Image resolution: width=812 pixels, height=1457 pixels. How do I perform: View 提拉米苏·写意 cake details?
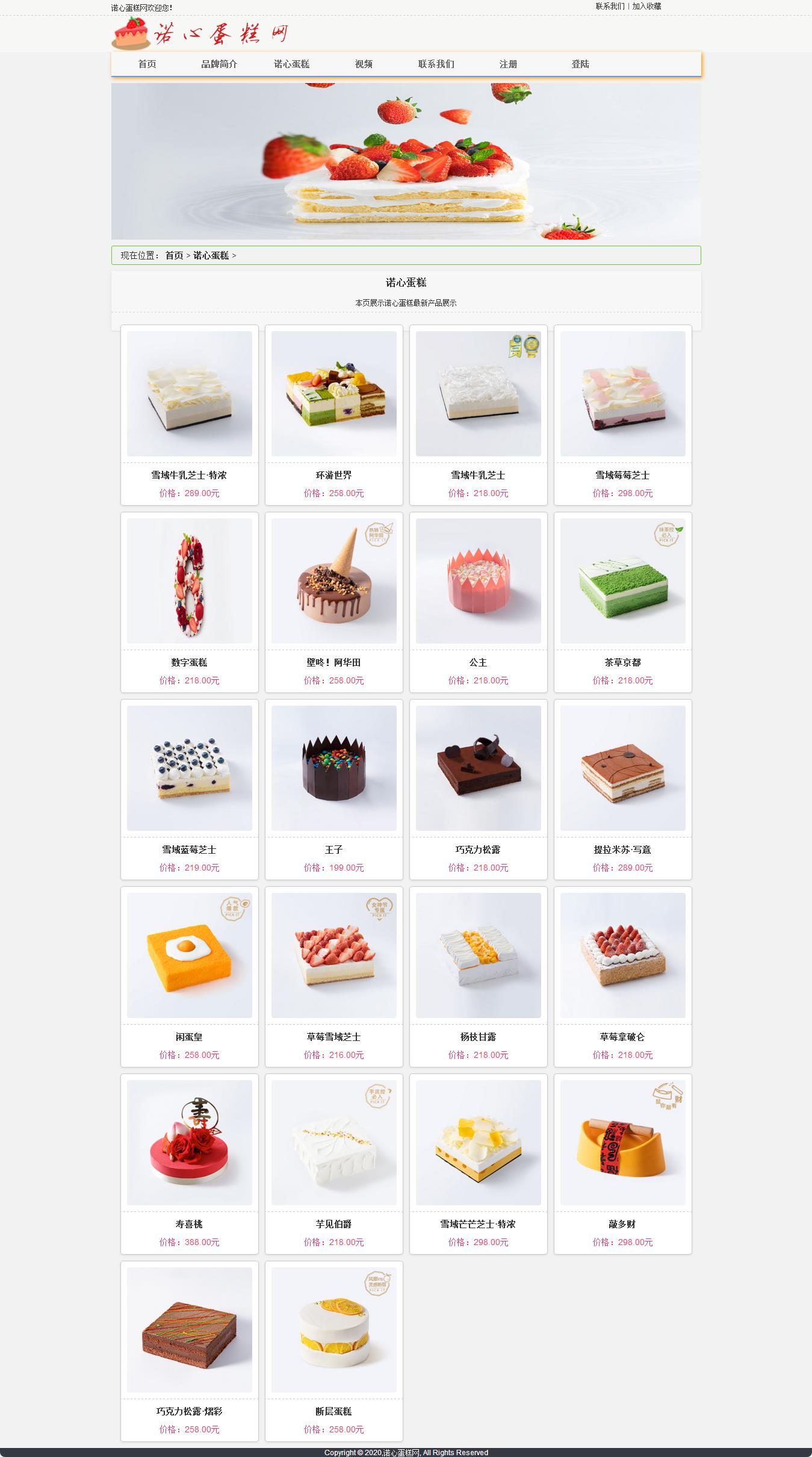[623, 789]
